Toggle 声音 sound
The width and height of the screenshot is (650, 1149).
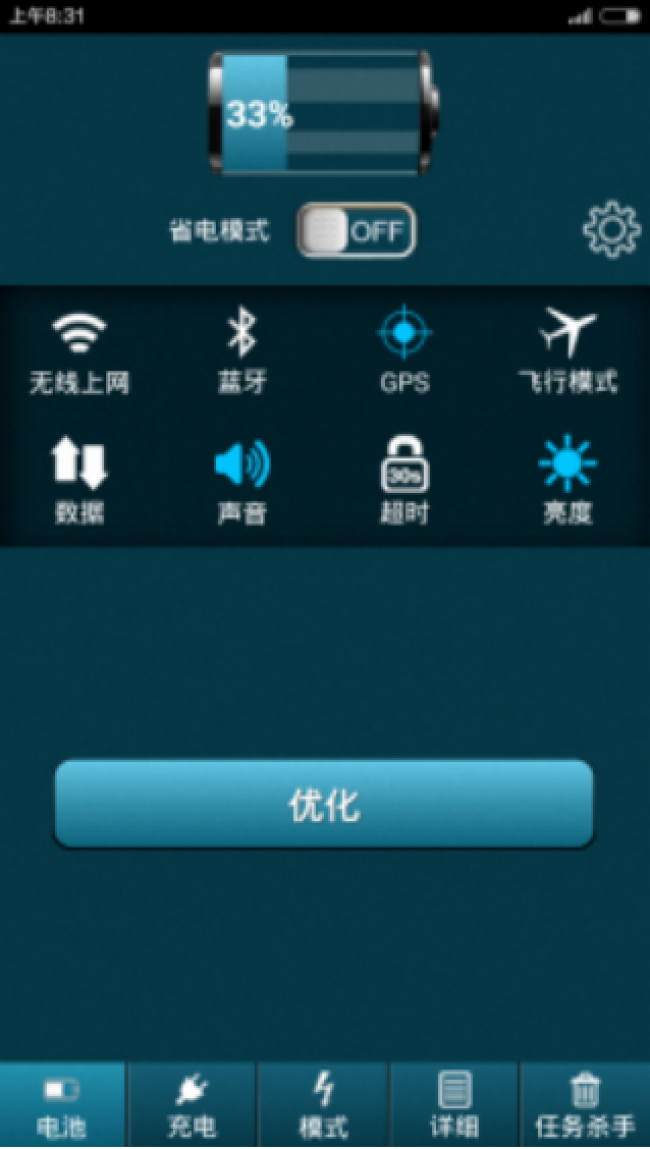coord(243,481)
